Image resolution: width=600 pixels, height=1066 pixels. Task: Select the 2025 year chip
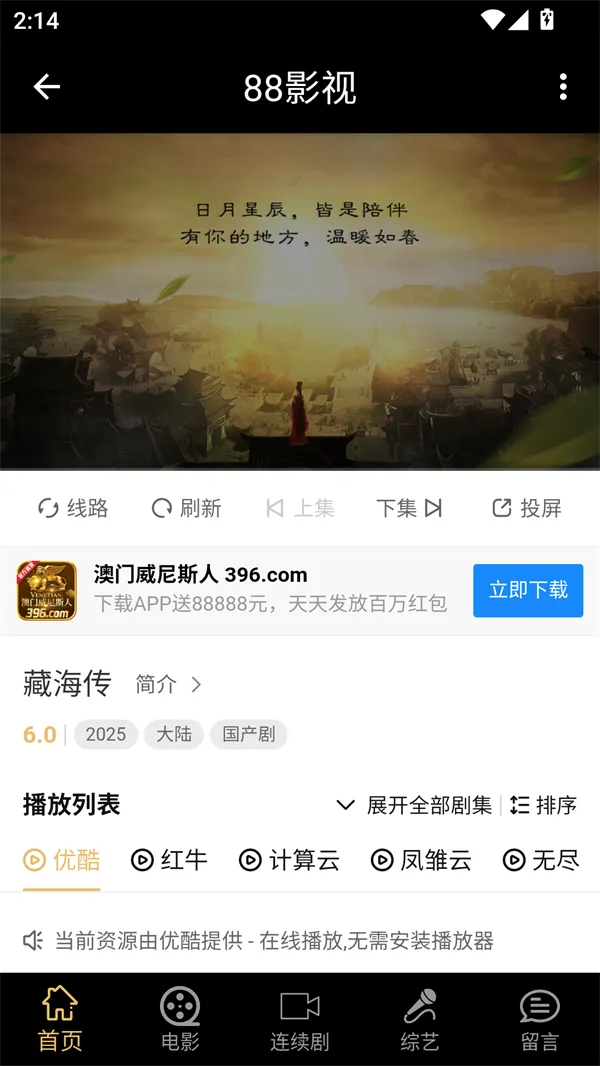coord(105,735)
